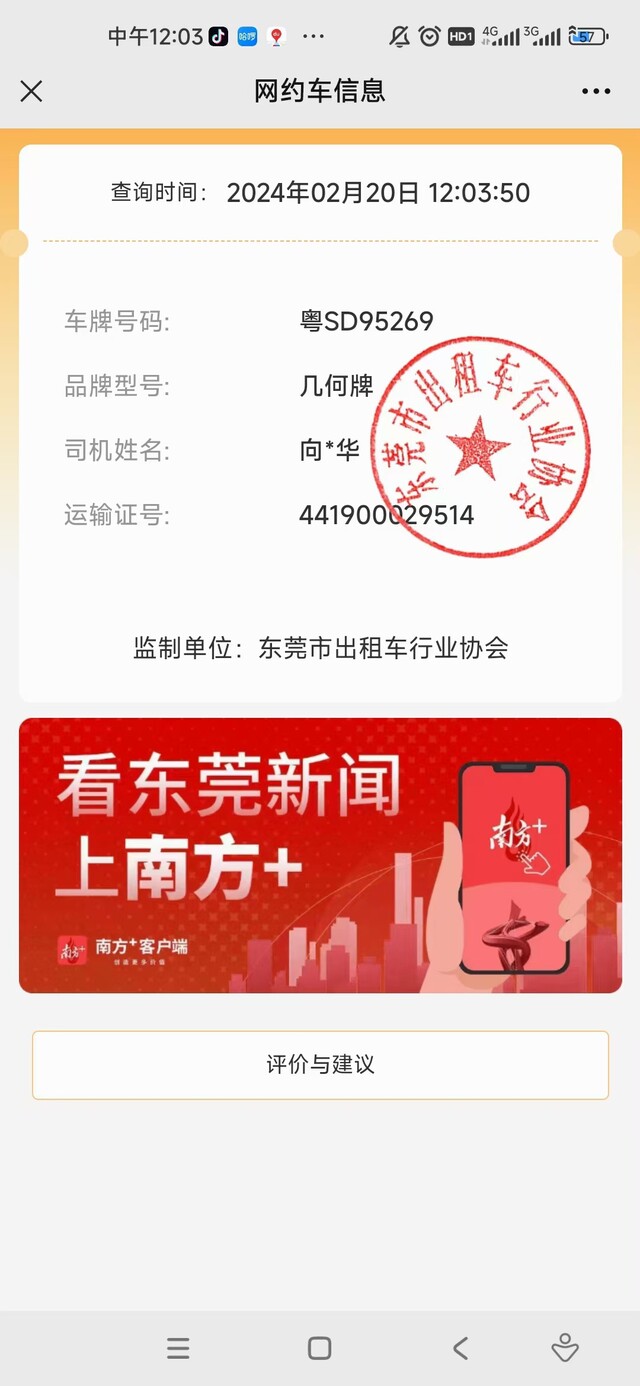Open the 看东莞新闻 上南方+ banner

pyautogui.click(x=320, y=855)
